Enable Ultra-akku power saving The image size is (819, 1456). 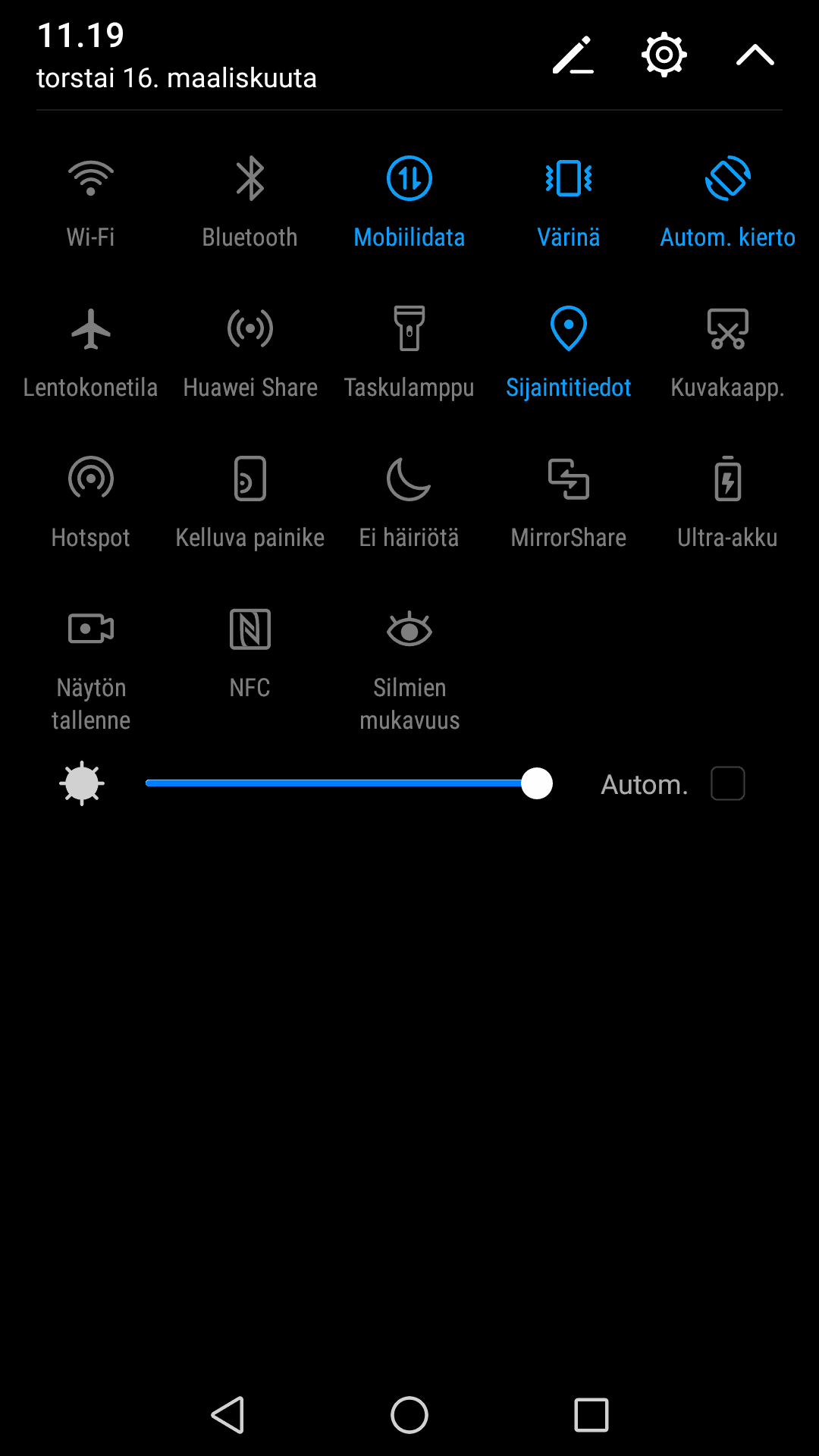pos(728,479)
